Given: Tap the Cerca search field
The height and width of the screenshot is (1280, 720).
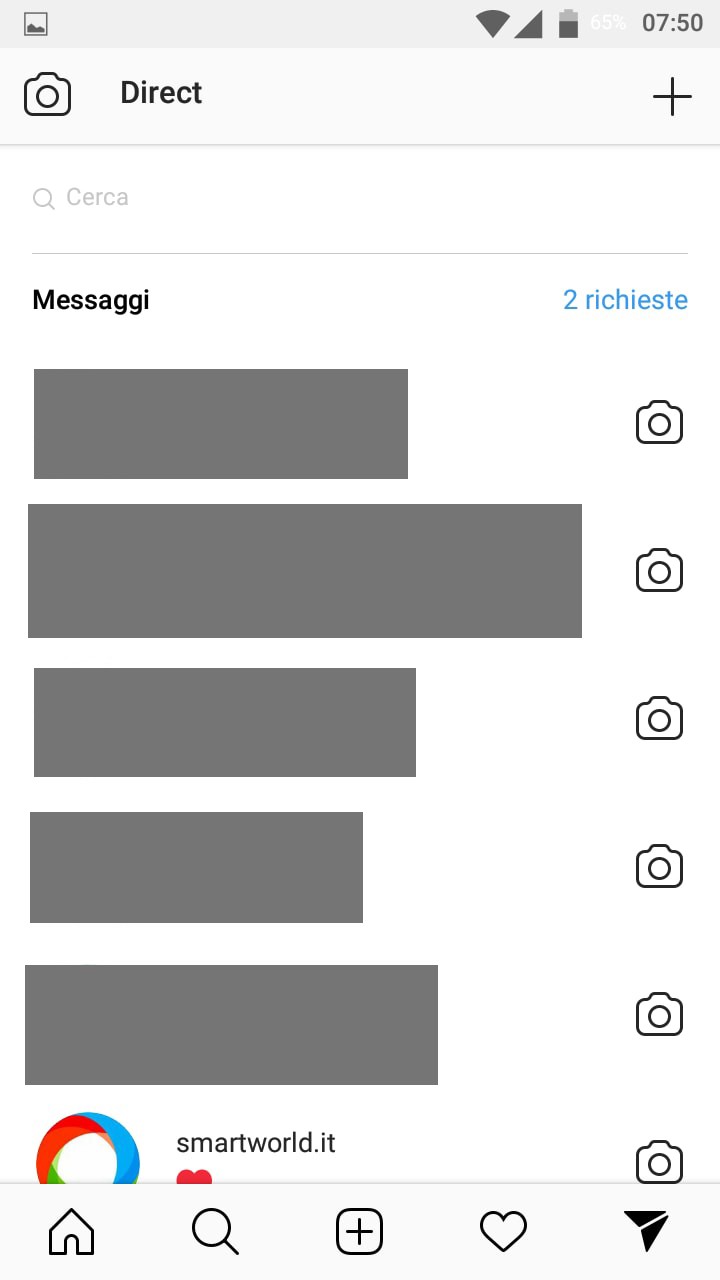Looking at the screenshot, I should [x=360, y=198].
